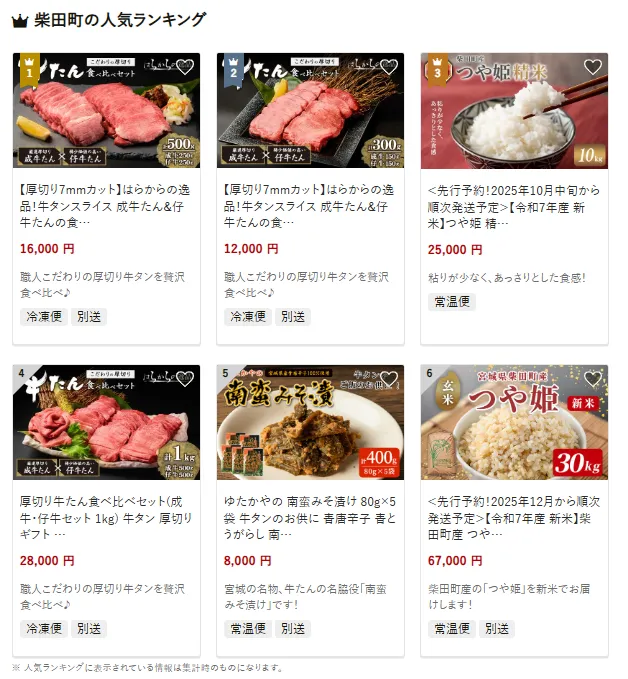Open the 28,000 円 厚切り牛たん食べ比べセット card
The height and width of the screenshot is (679, 628).
[x=106, y=515]
